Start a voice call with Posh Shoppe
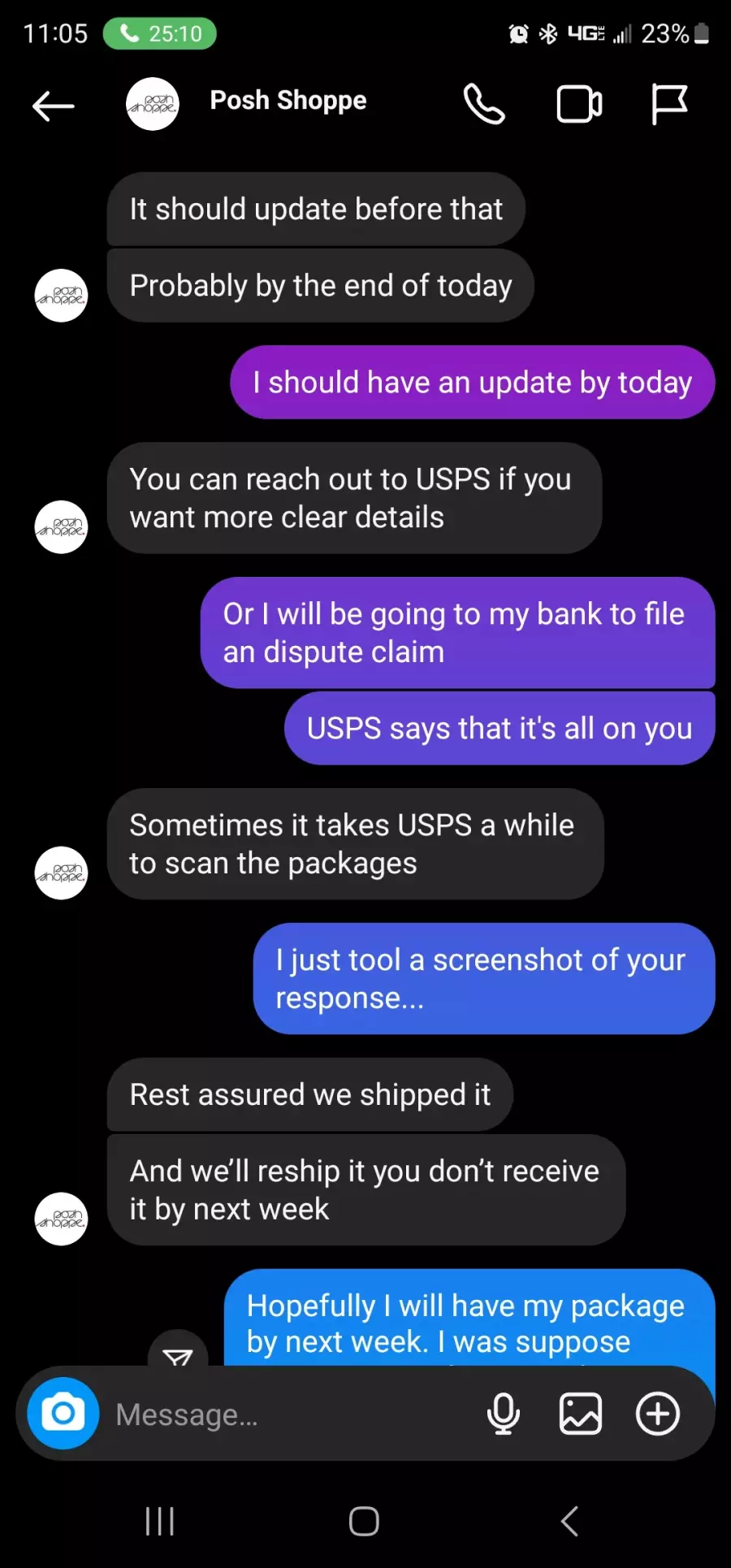Image resolution: width=731 pixels, height=1568 pixels. (x=484, y=104)
